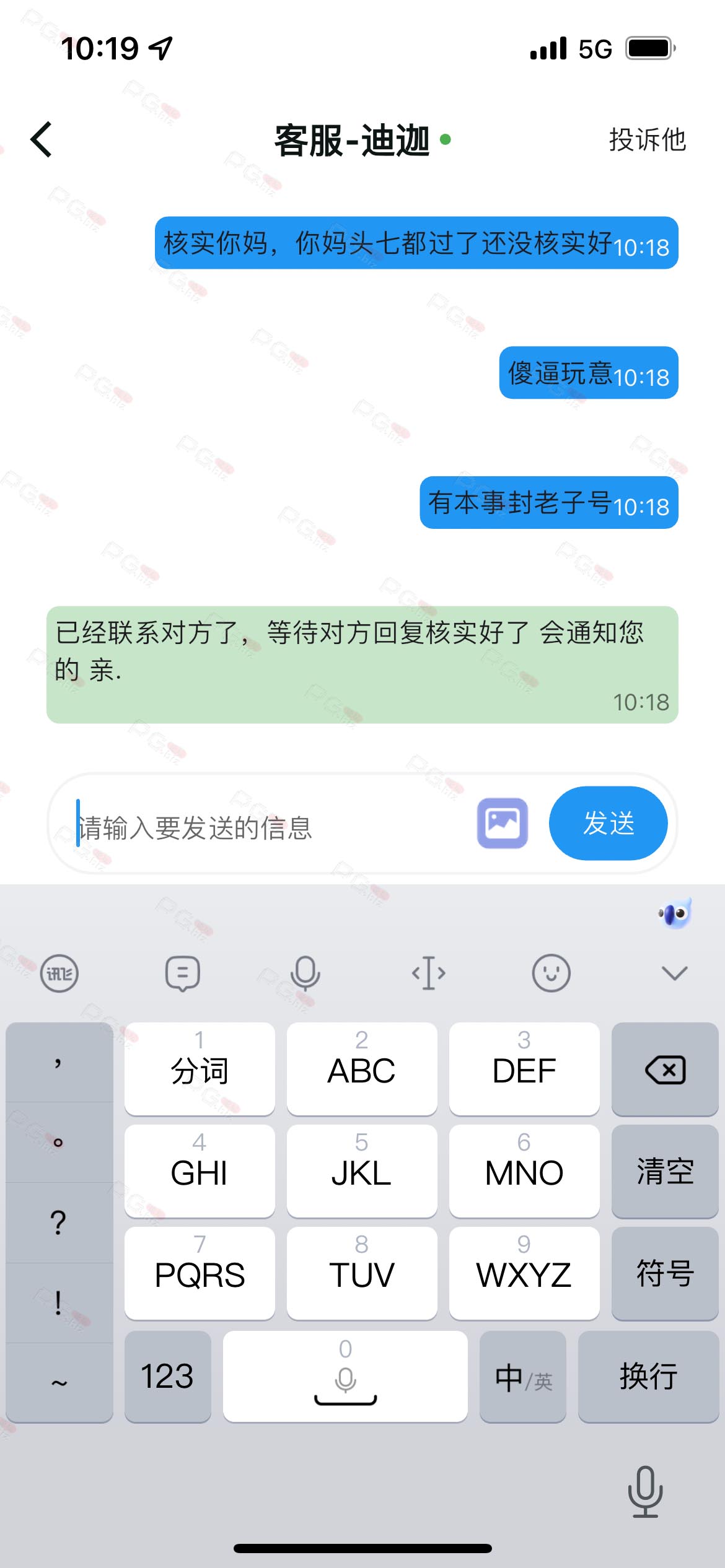Open the quick phrases icon on keyboard toolbar
Viewport: 725px width, 1568px height.
(x=183, y=973)
